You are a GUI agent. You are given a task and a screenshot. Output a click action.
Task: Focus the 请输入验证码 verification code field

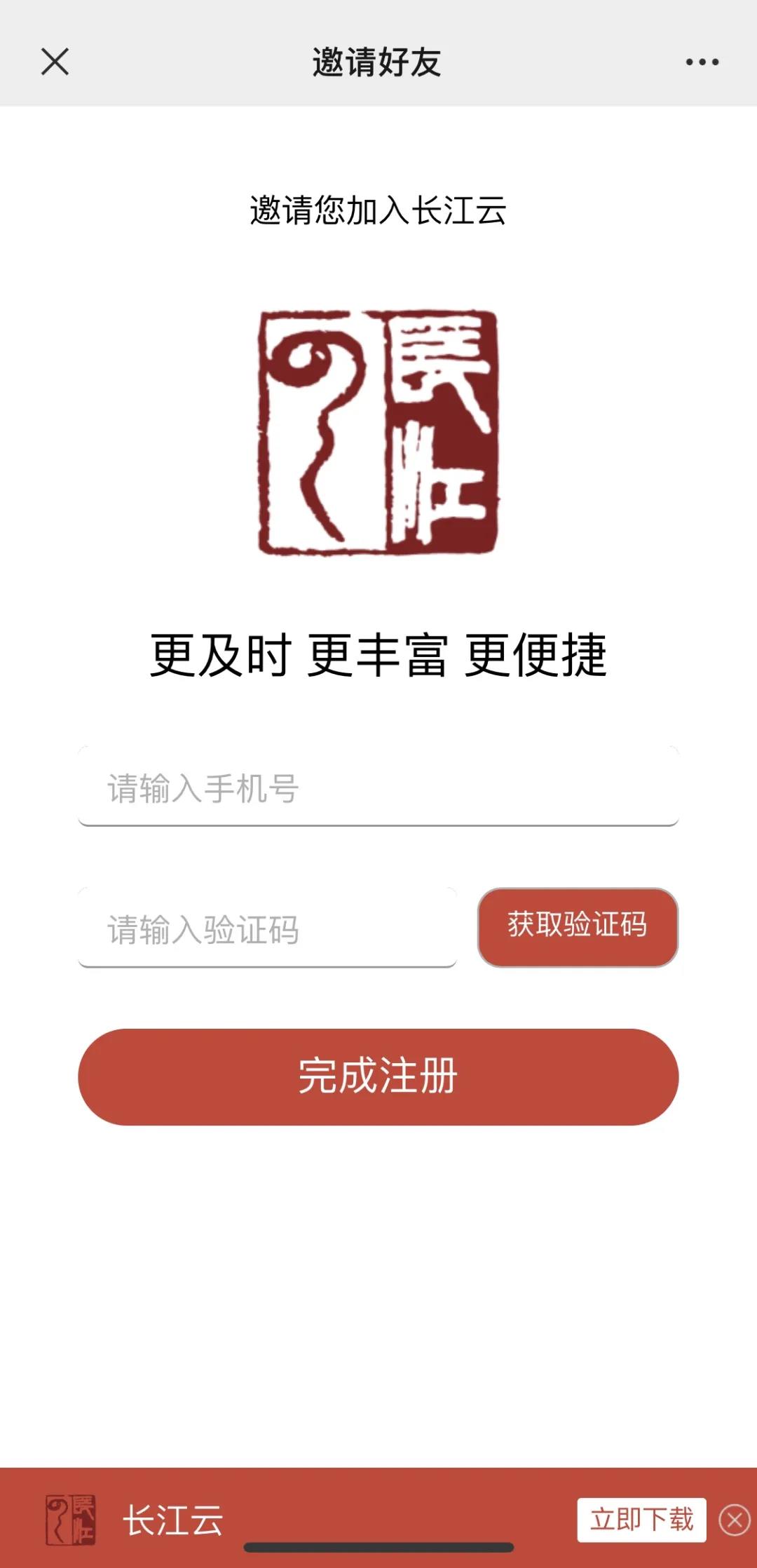click(267, 929)
